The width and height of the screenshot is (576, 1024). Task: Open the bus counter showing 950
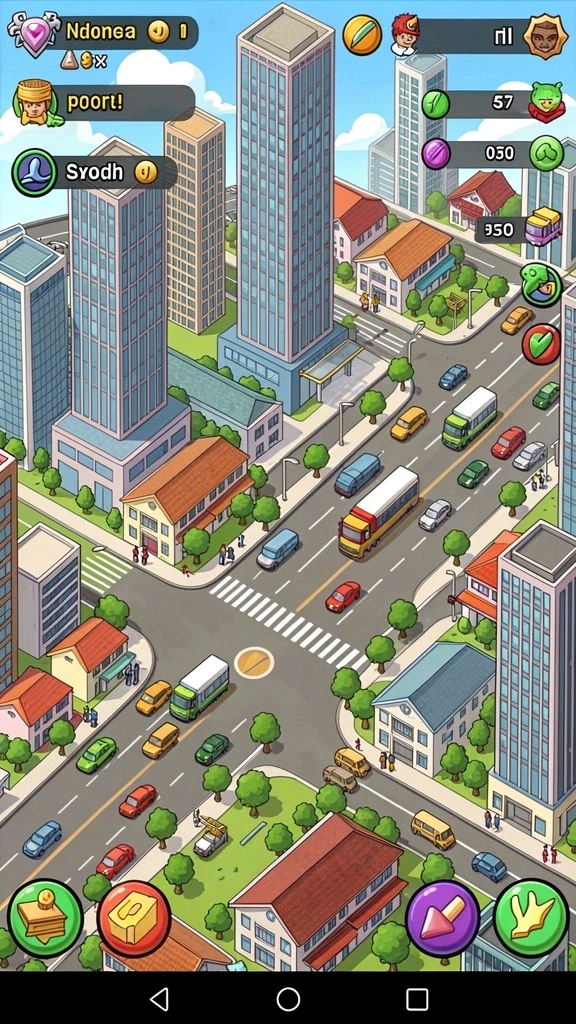coord(518,229)
